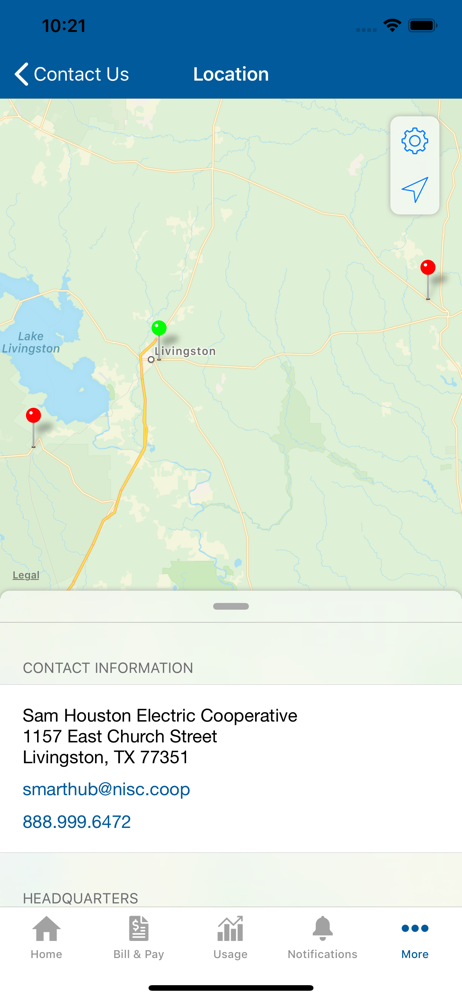Call 888.999.6472
462x1000 pixels.
coord(77,821)
